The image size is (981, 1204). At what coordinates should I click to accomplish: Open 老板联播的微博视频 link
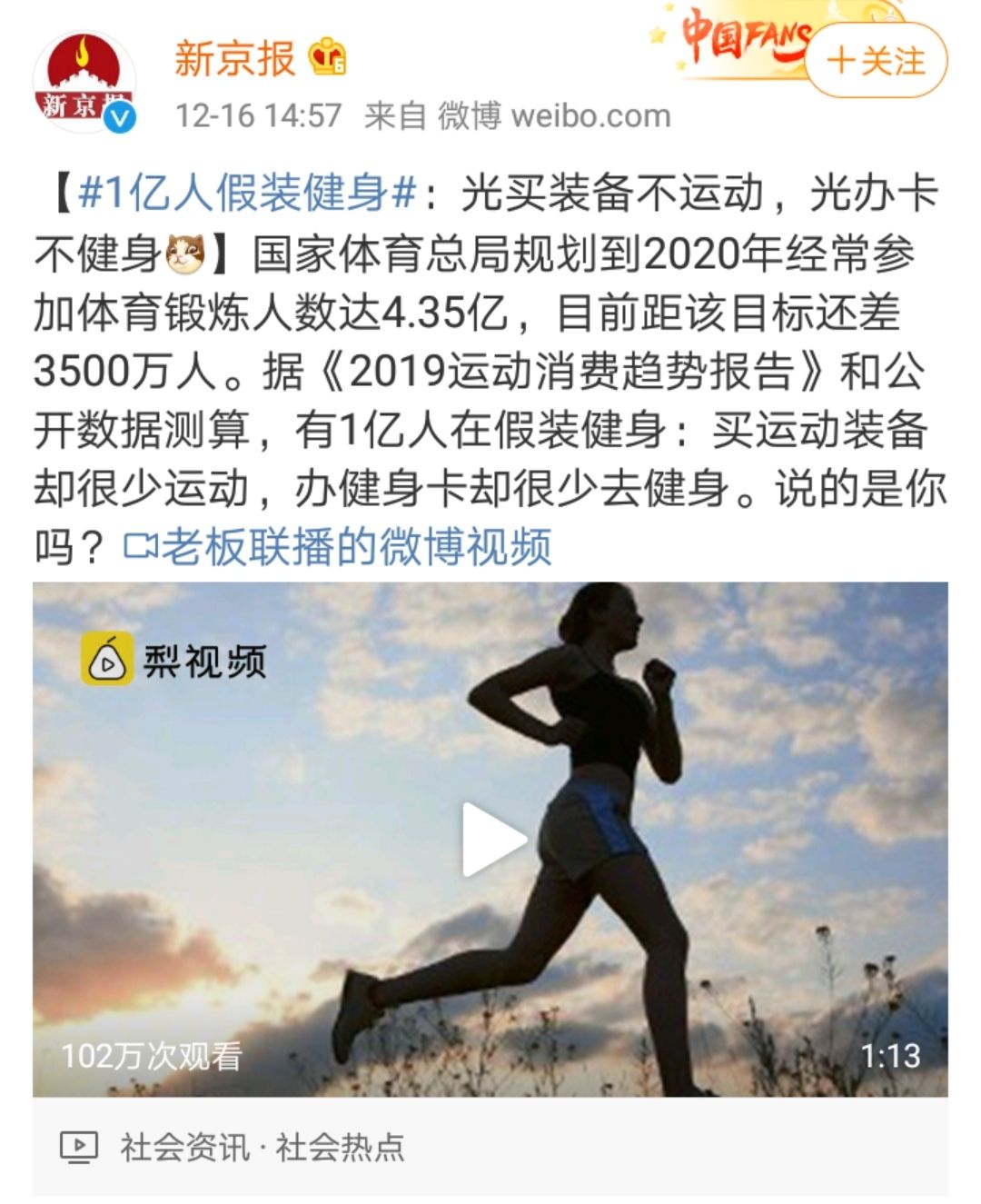(x=338, y=548)
